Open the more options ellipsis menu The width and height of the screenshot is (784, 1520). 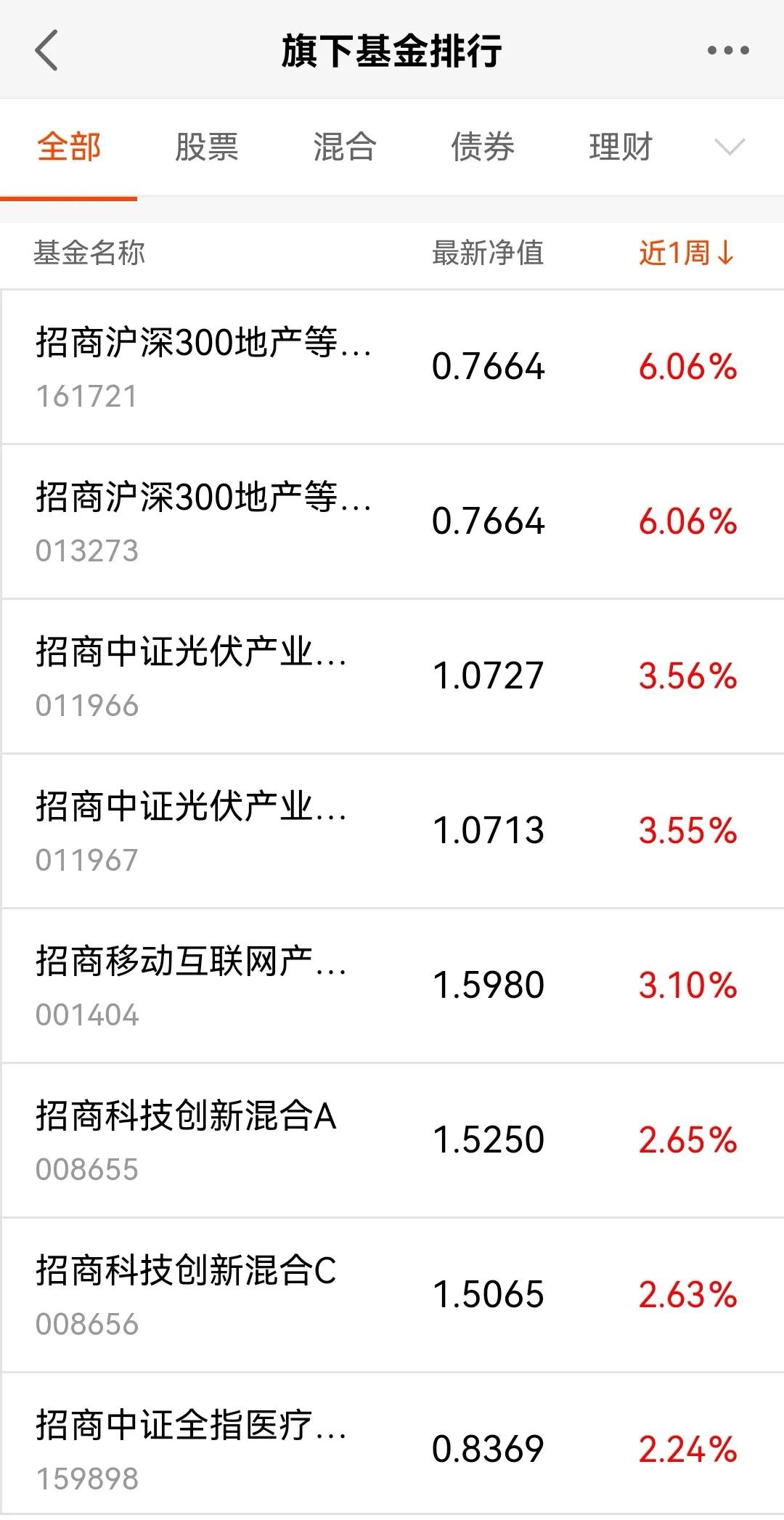pos(729,49)
